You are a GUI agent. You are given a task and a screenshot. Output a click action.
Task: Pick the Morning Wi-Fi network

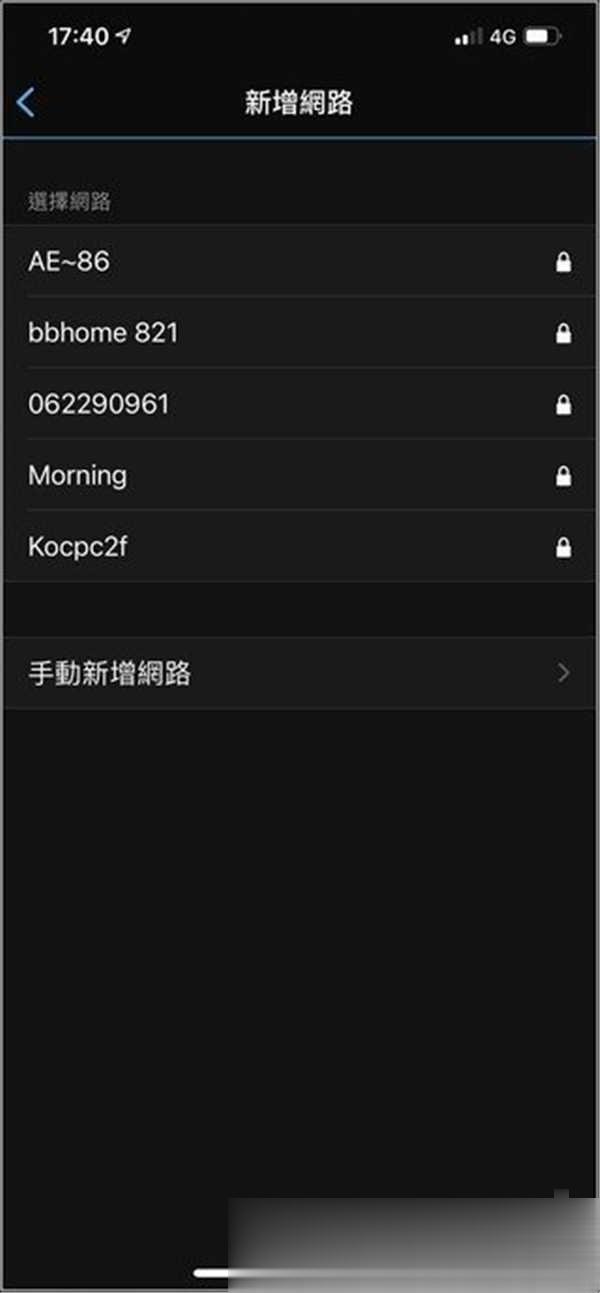click(x=300, y=475)
